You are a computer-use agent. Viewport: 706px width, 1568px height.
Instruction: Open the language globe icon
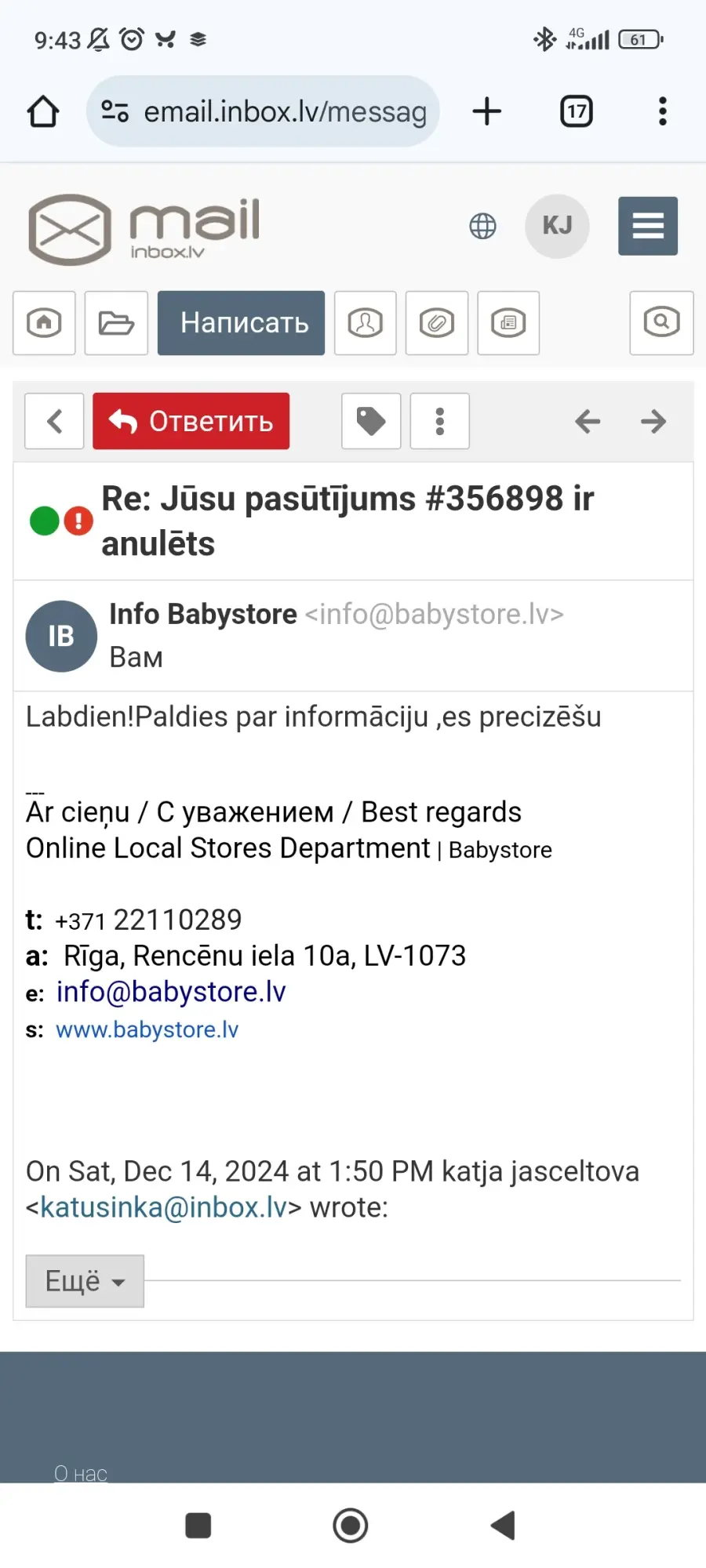[x=482, y=226]
